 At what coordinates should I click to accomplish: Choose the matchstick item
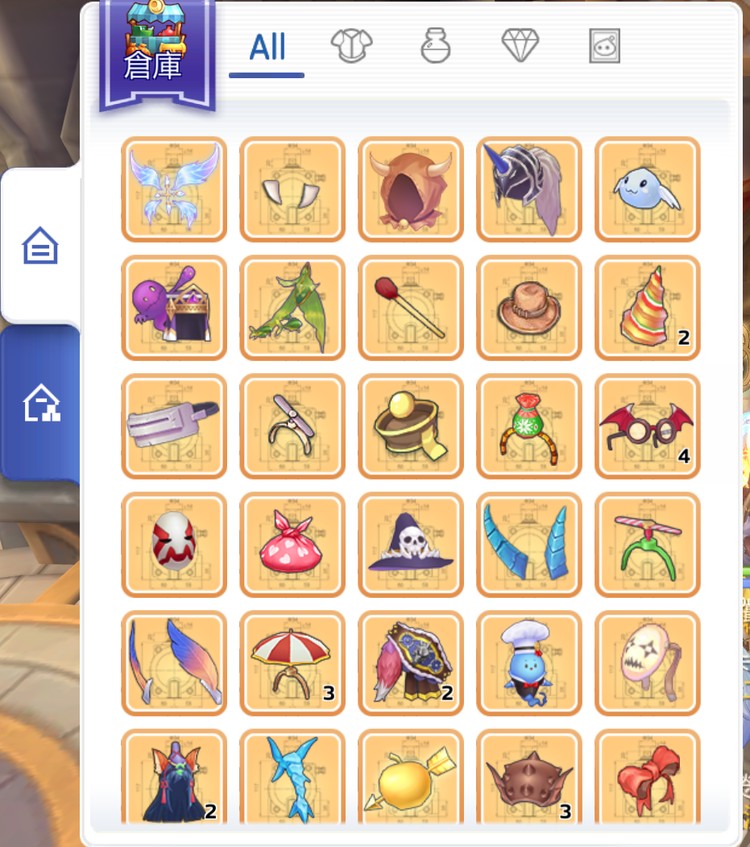(x=410, y=308)
